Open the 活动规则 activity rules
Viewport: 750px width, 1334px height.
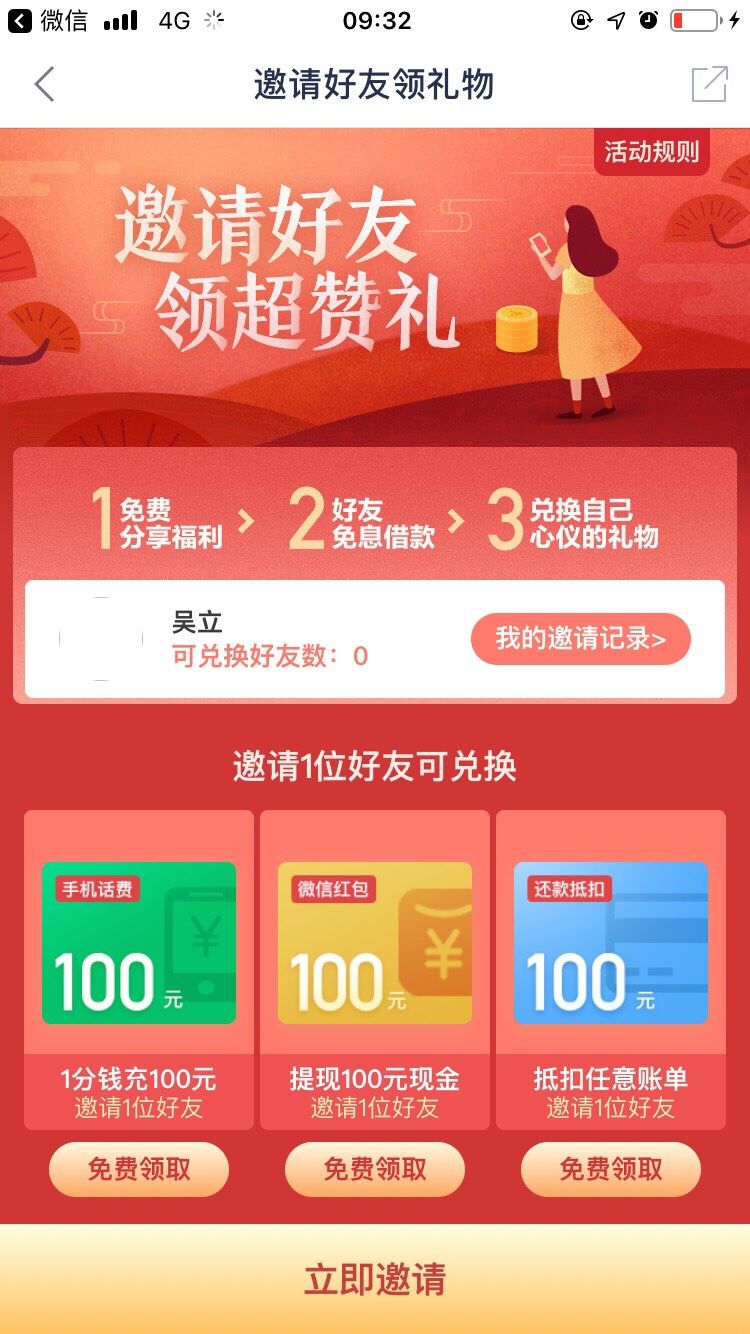pos(652,152)
